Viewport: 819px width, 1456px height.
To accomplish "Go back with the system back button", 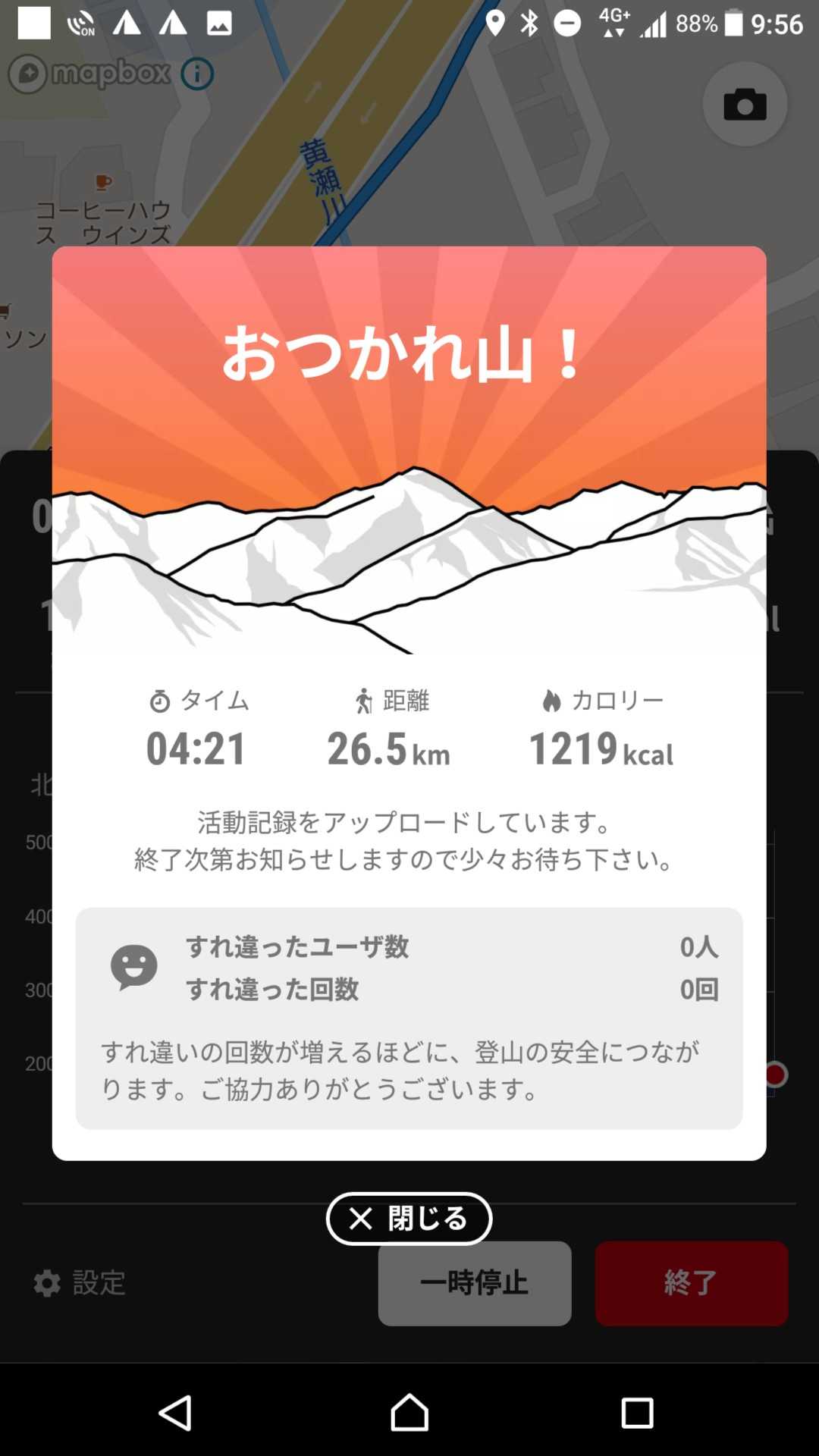I will tap(175, 1413).
